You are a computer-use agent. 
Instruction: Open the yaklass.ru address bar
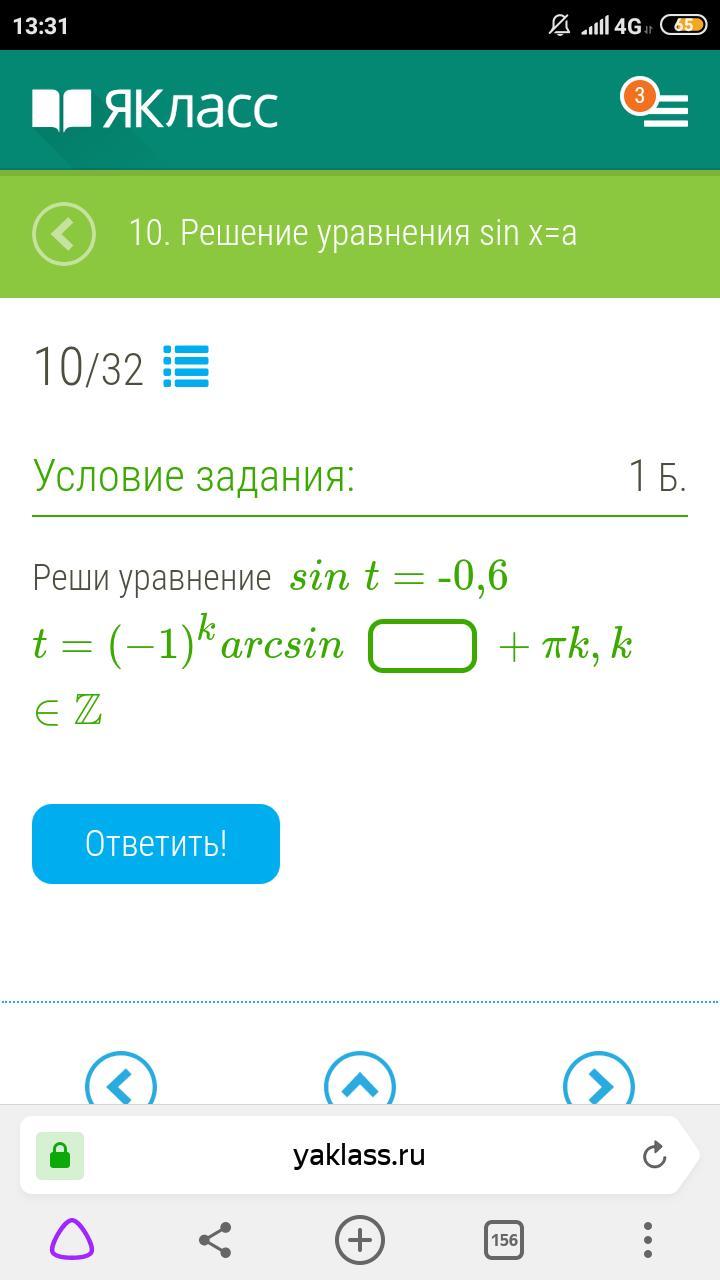[x=359, y=1156]
